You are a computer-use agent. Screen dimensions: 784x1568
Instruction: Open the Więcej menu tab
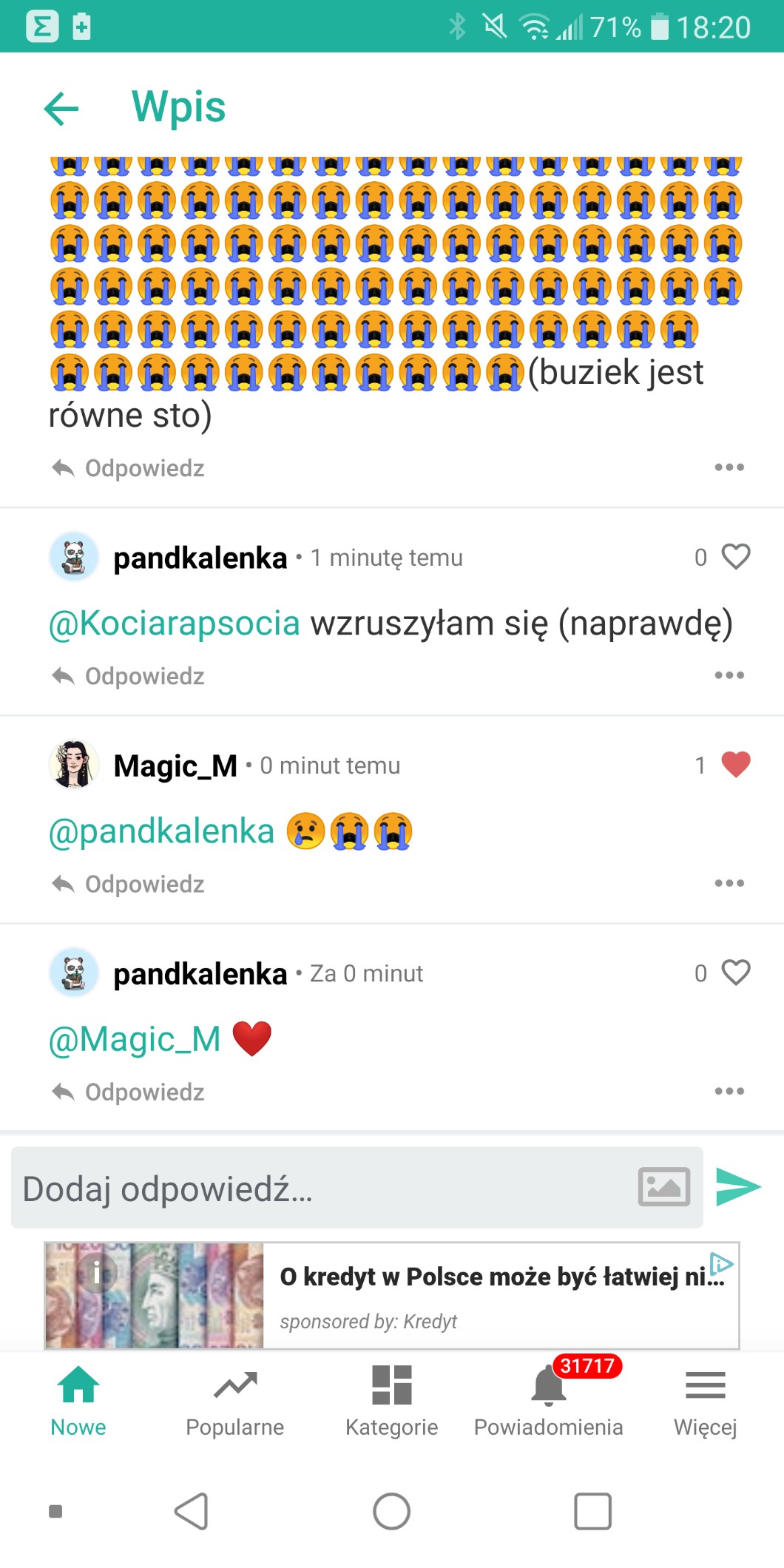point(706,1400)
